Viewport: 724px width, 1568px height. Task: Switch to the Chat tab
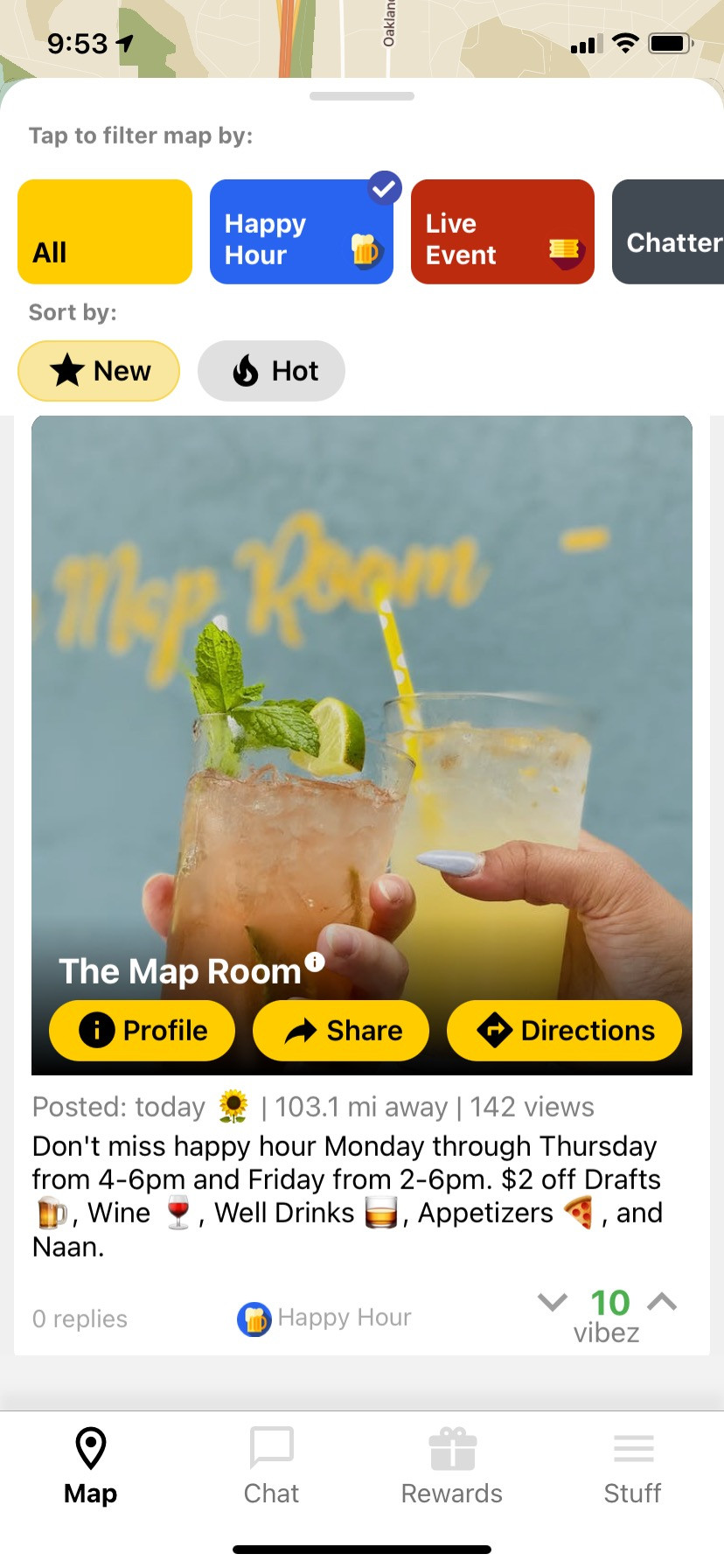pos(271,1466)
